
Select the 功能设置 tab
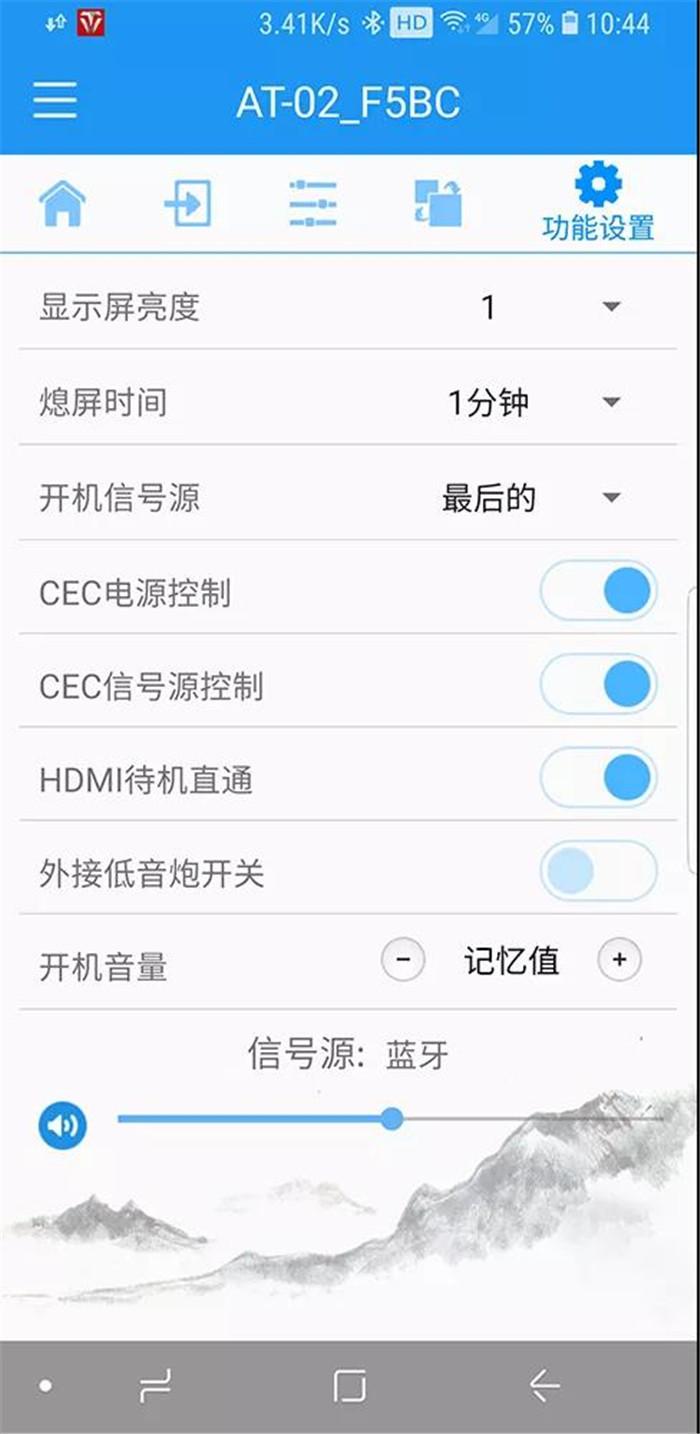pos(598,205)
